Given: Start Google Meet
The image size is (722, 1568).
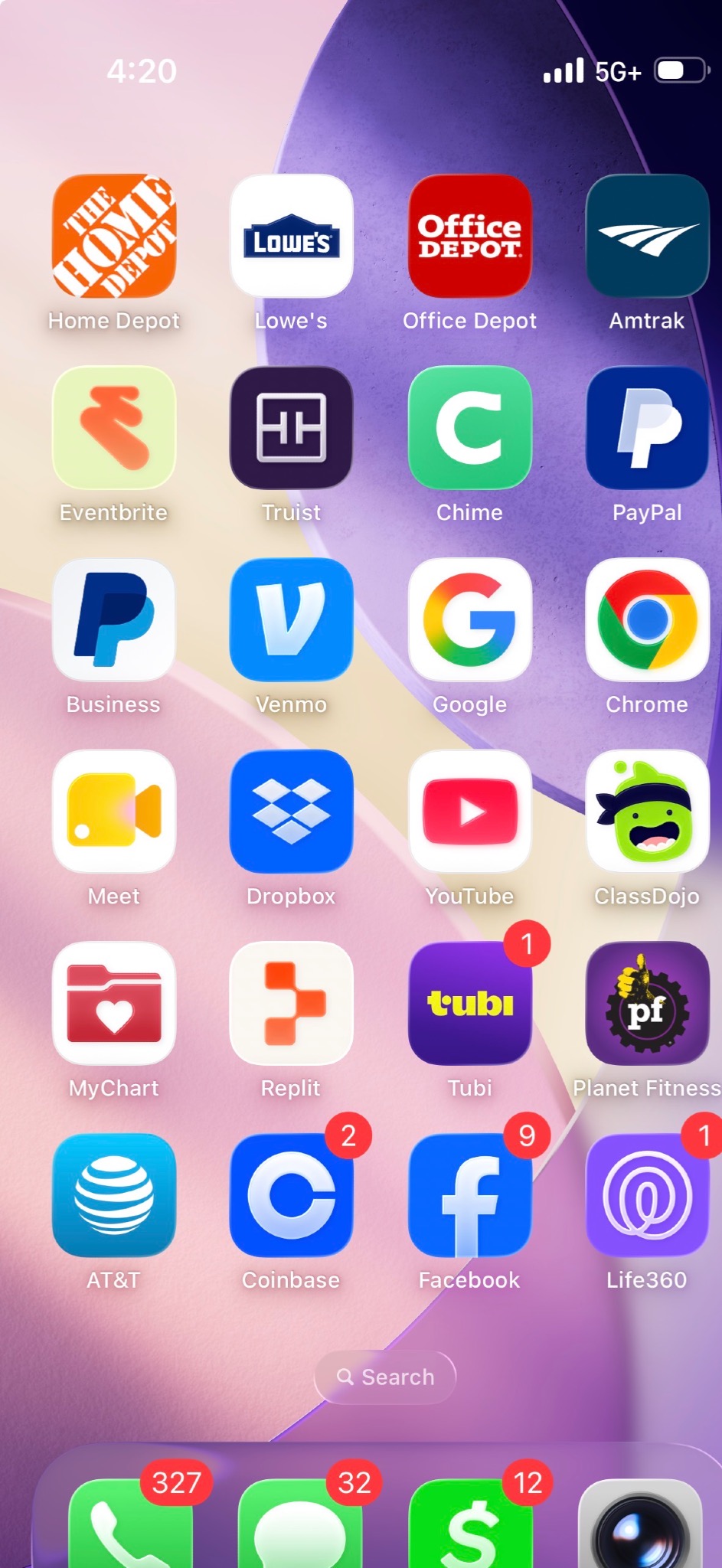Looking at the screenshot, I should tap(114, 812).
